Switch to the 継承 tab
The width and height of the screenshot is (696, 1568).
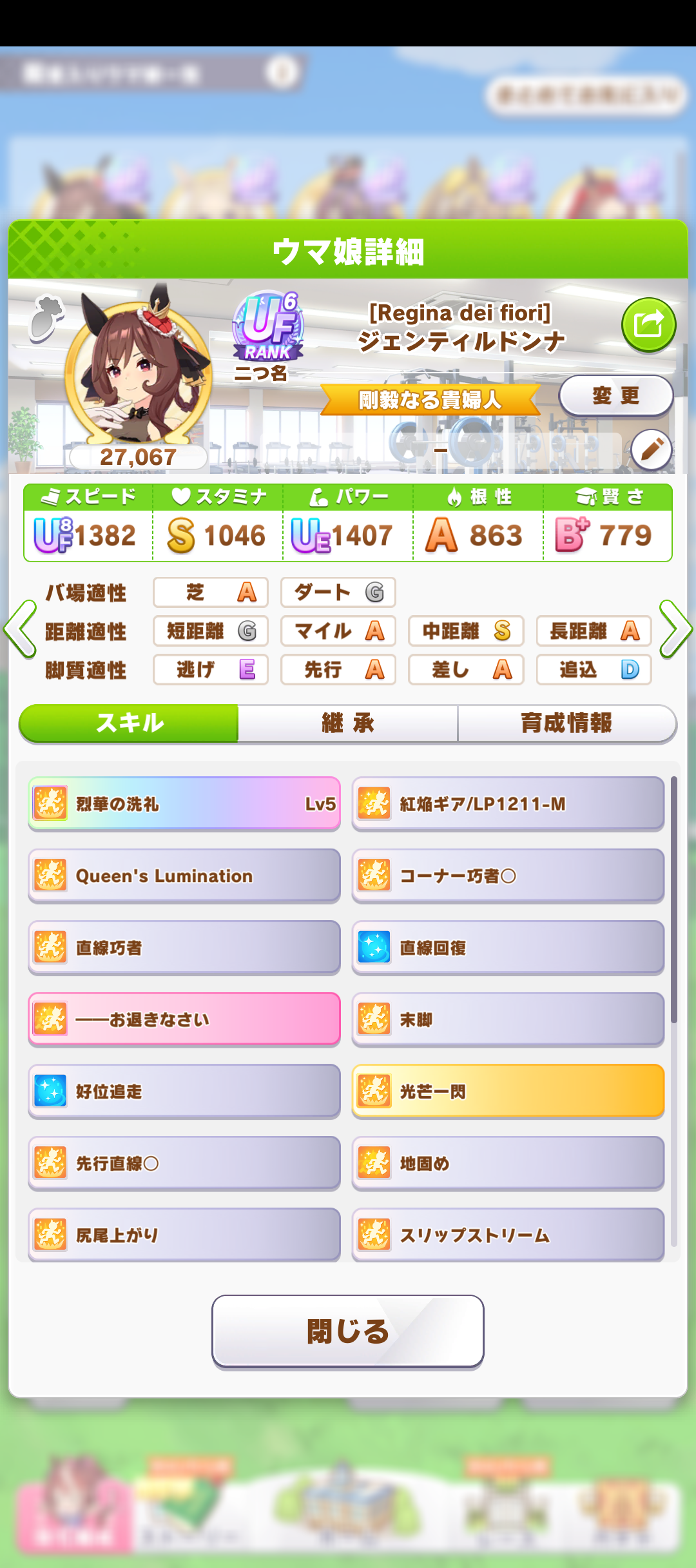[x=348, y=723]
